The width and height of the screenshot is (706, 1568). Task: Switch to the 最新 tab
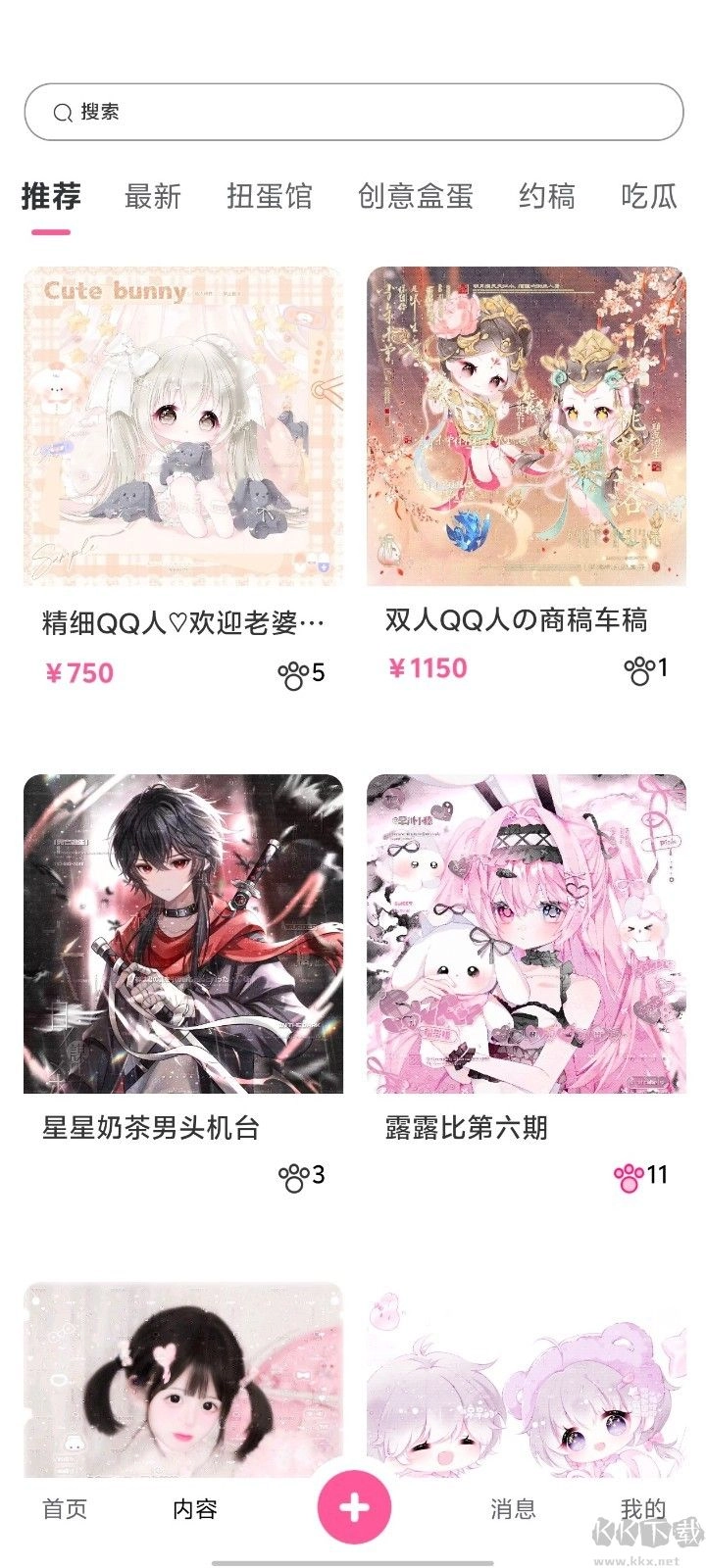153,196
